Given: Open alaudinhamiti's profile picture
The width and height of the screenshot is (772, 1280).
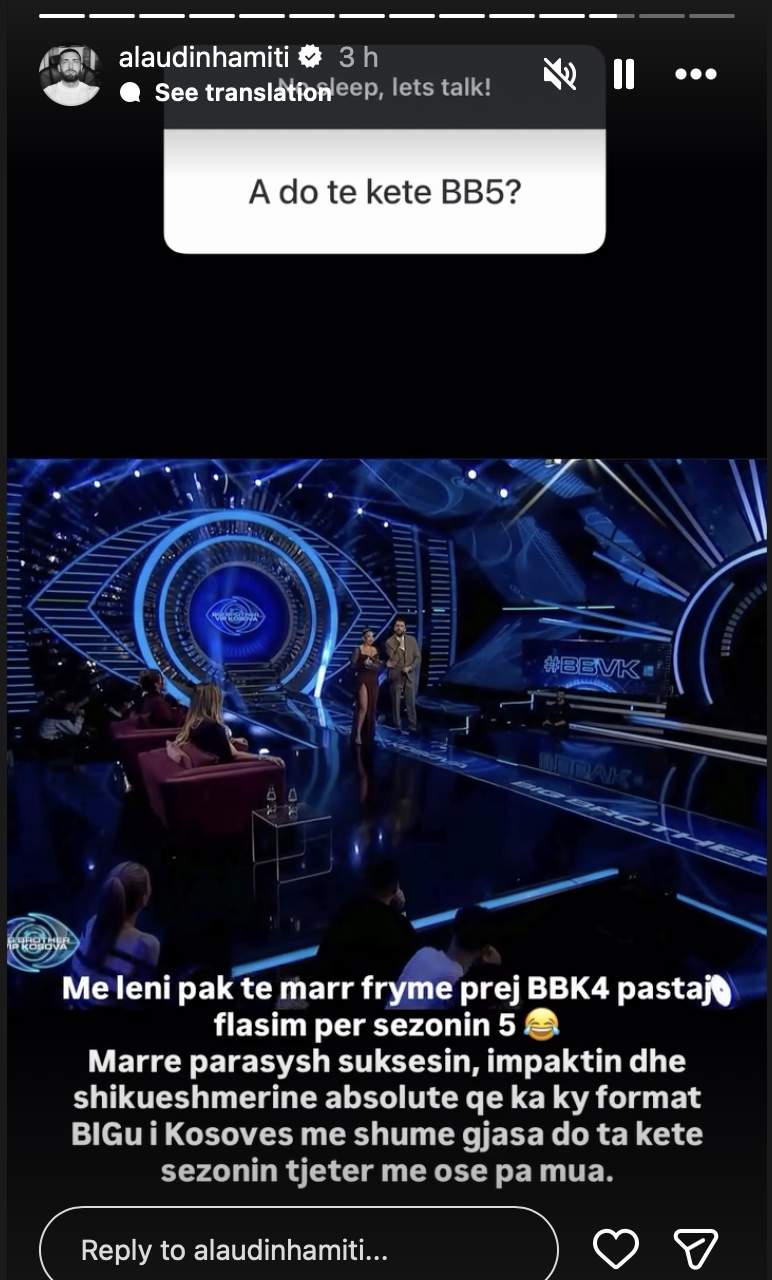Looking at the screenshot, I should click(70, 75).
